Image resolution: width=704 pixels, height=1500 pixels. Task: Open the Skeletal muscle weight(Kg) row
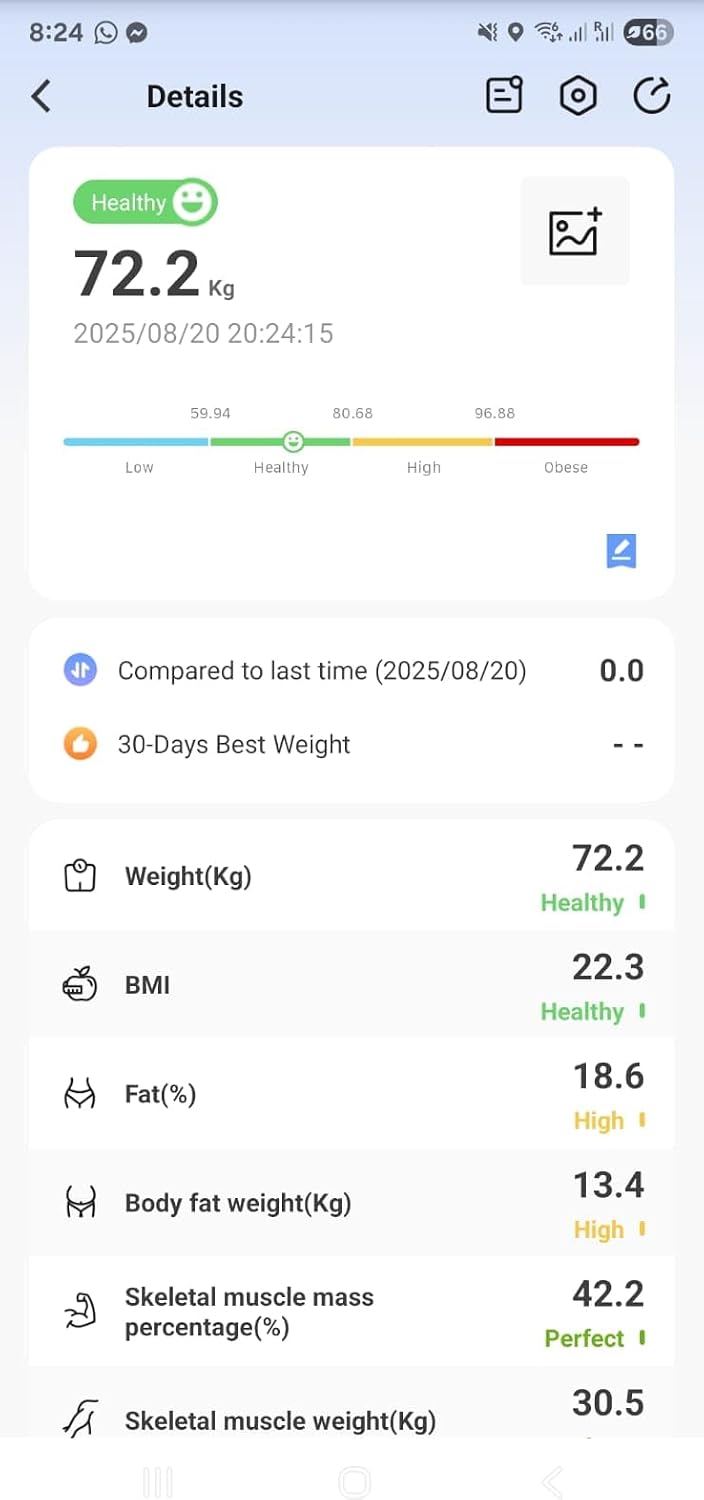pos(351,1403)
